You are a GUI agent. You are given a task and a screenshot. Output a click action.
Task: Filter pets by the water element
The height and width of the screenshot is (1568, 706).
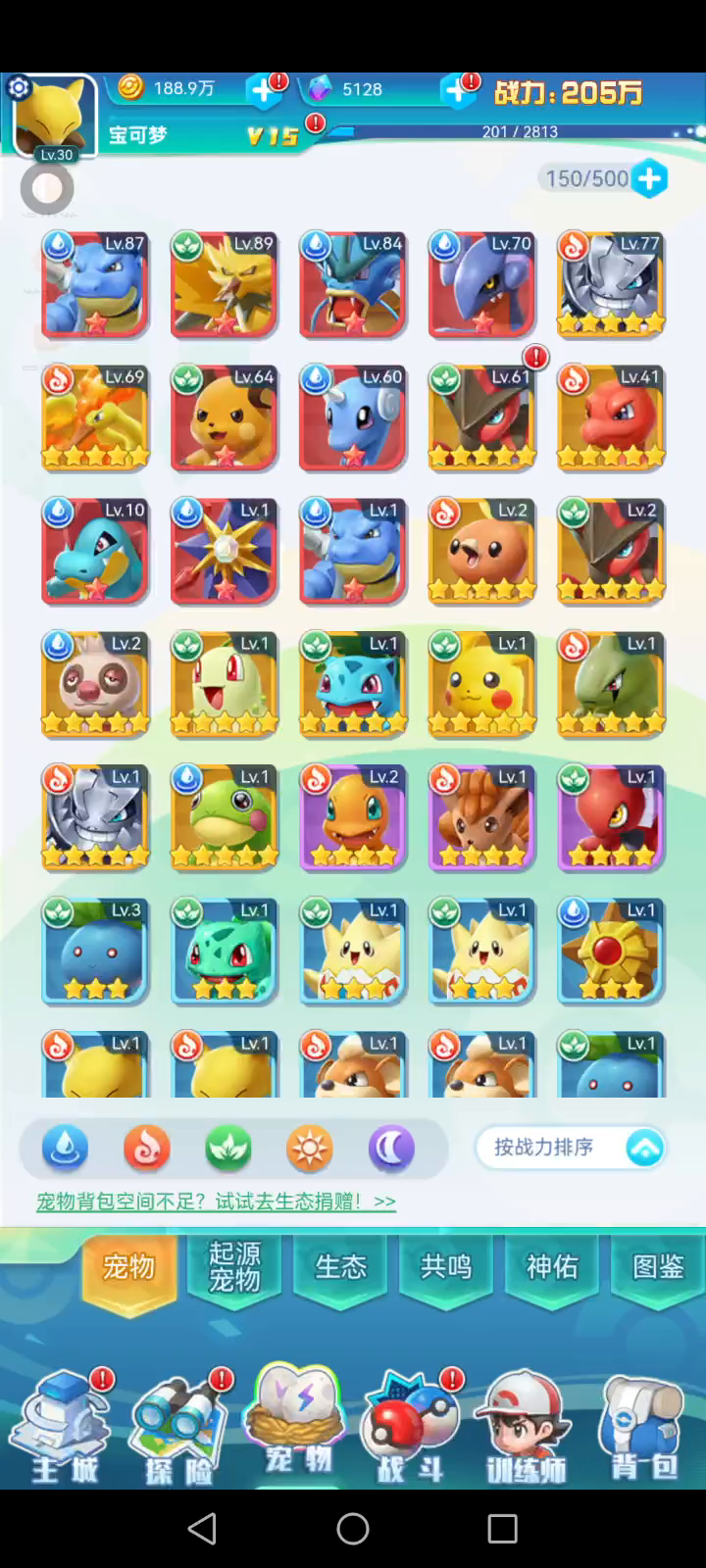pyautogui.click(x=65, y=1148)
